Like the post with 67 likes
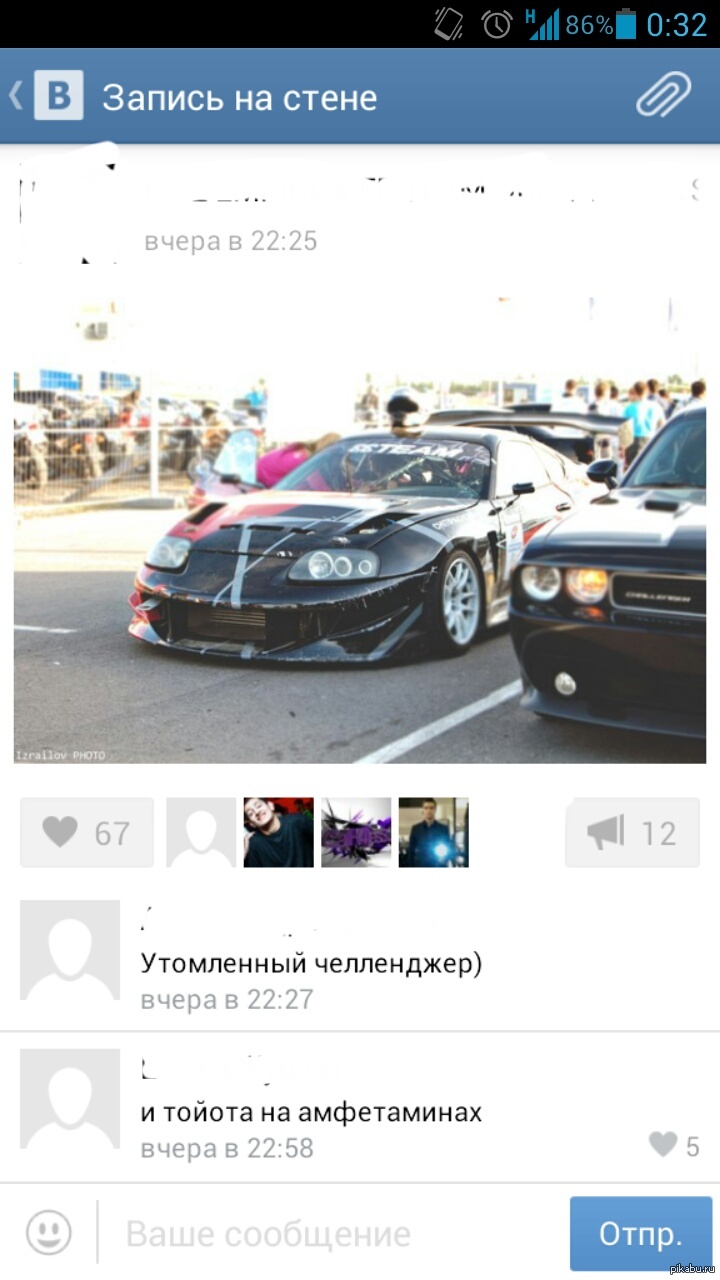720x1280 pixels. pos(87,832)
